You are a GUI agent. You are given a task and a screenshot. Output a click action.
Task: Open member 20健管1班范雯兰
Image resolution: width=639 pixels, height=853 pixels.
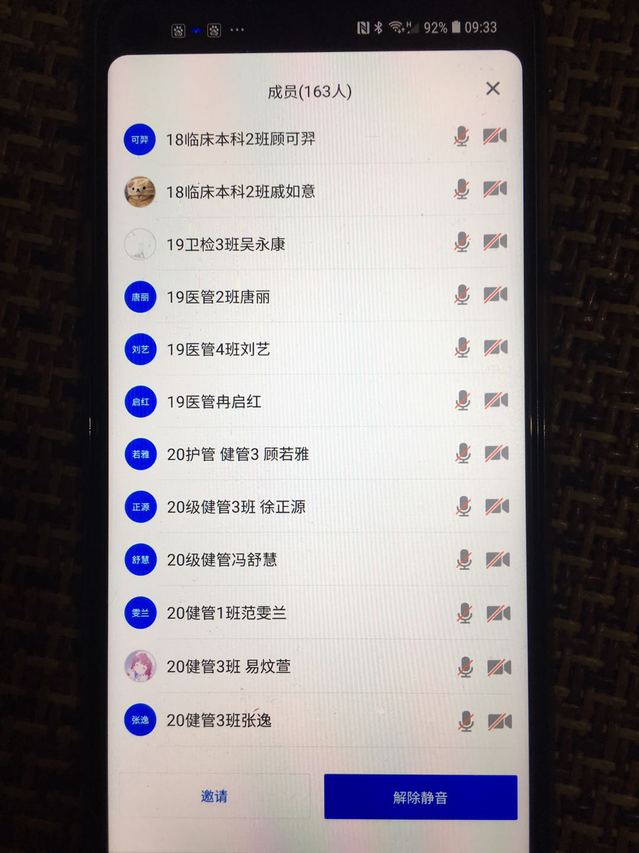coord(226,613)
